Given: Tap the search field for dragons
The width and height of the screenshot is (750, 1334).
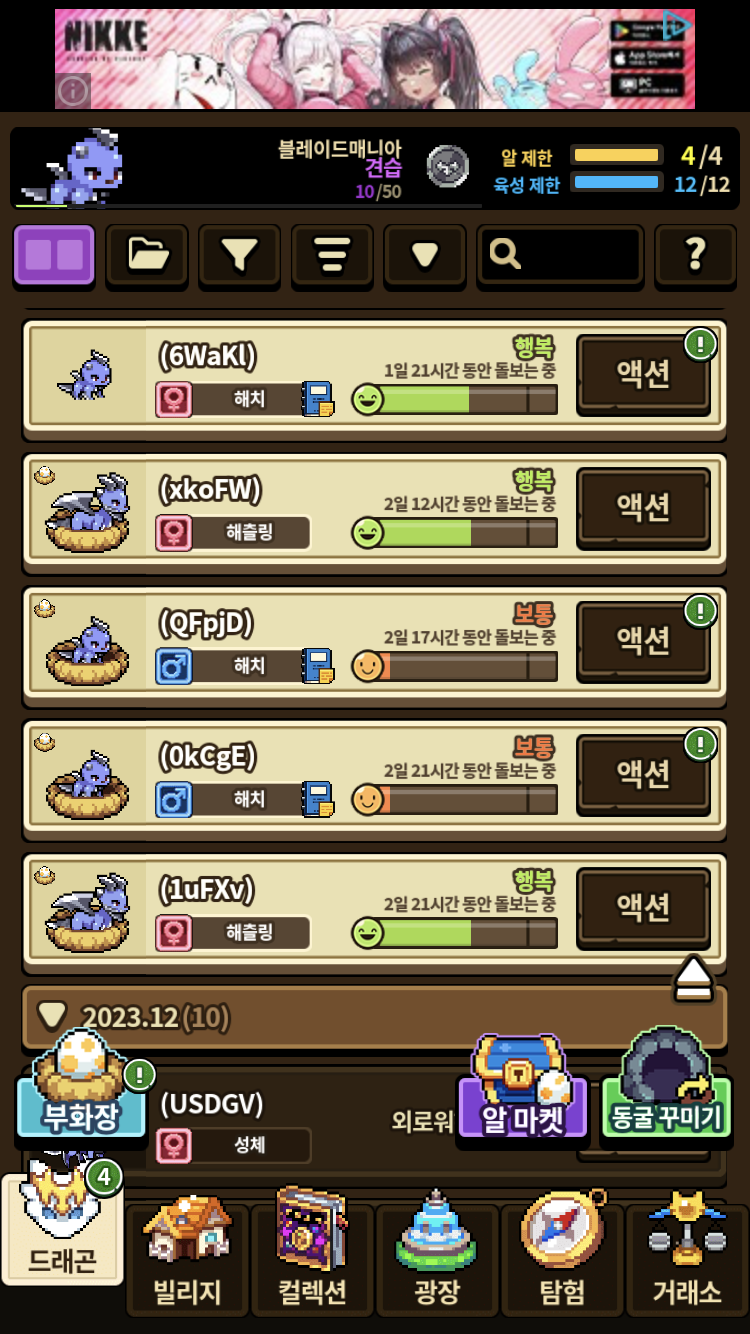Looking at the screenshot, I should (x=560, y=255).
